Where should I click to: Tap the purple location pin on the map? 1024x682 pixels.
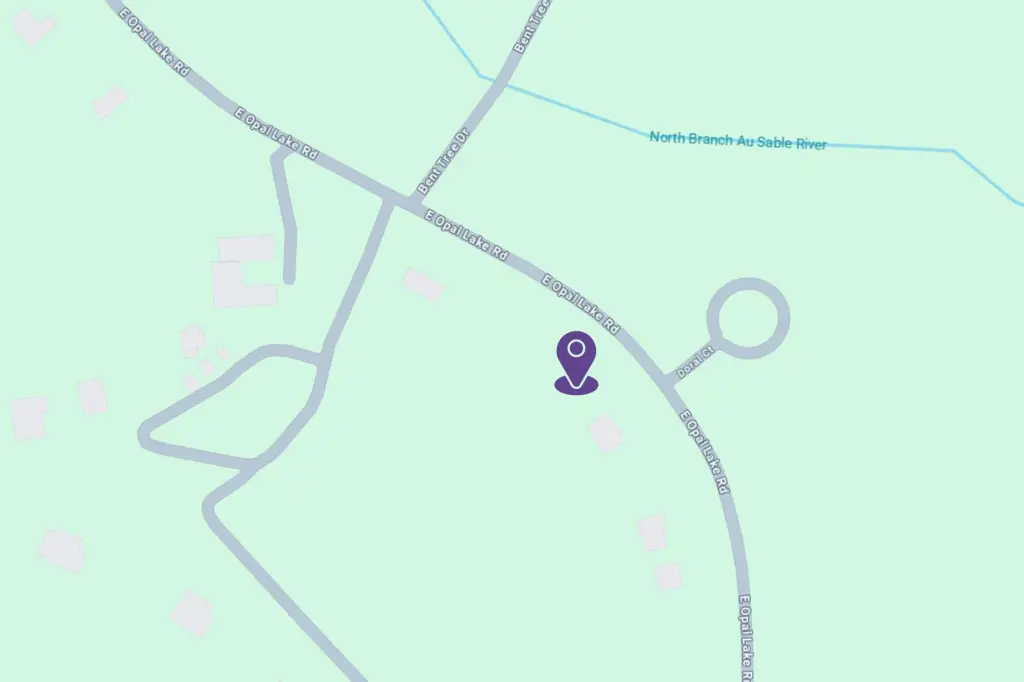pos(576,359)
